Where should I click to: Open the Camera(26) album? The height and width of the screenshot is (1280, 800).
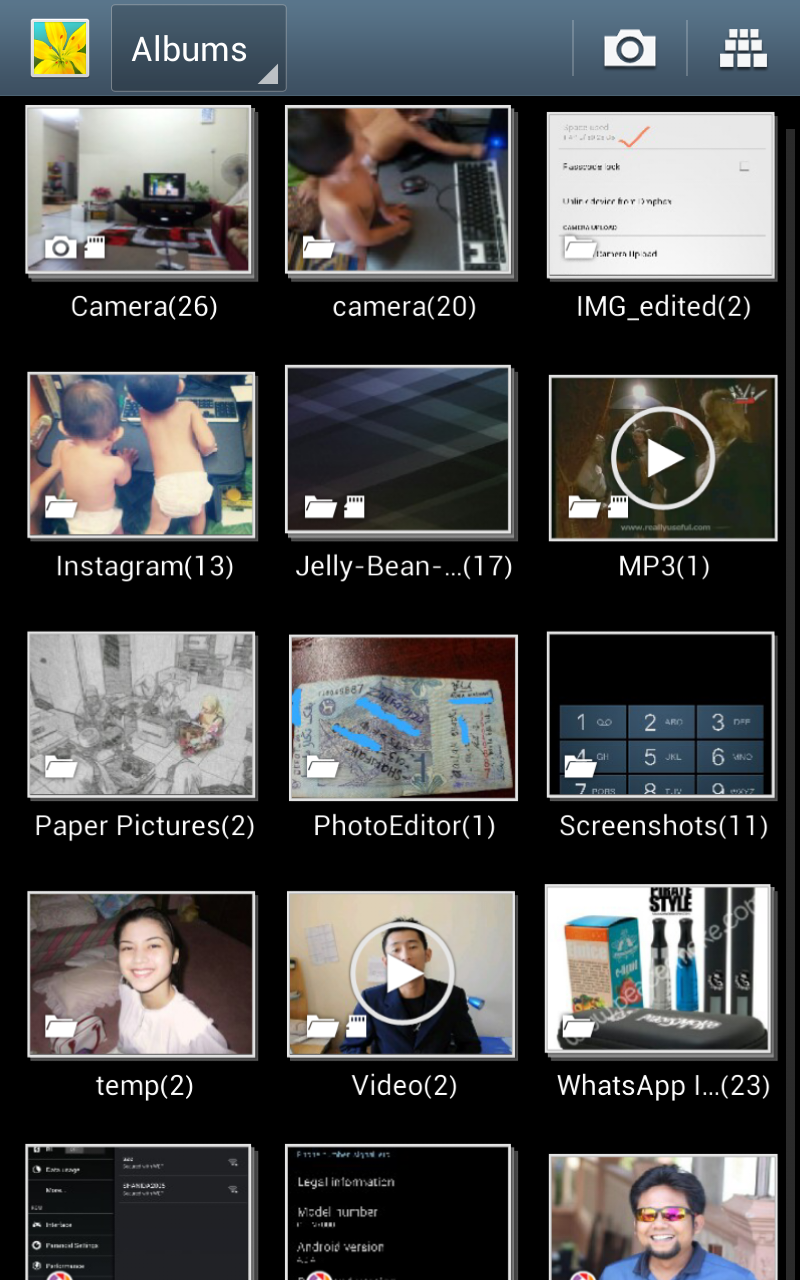(x=140, y=191)
